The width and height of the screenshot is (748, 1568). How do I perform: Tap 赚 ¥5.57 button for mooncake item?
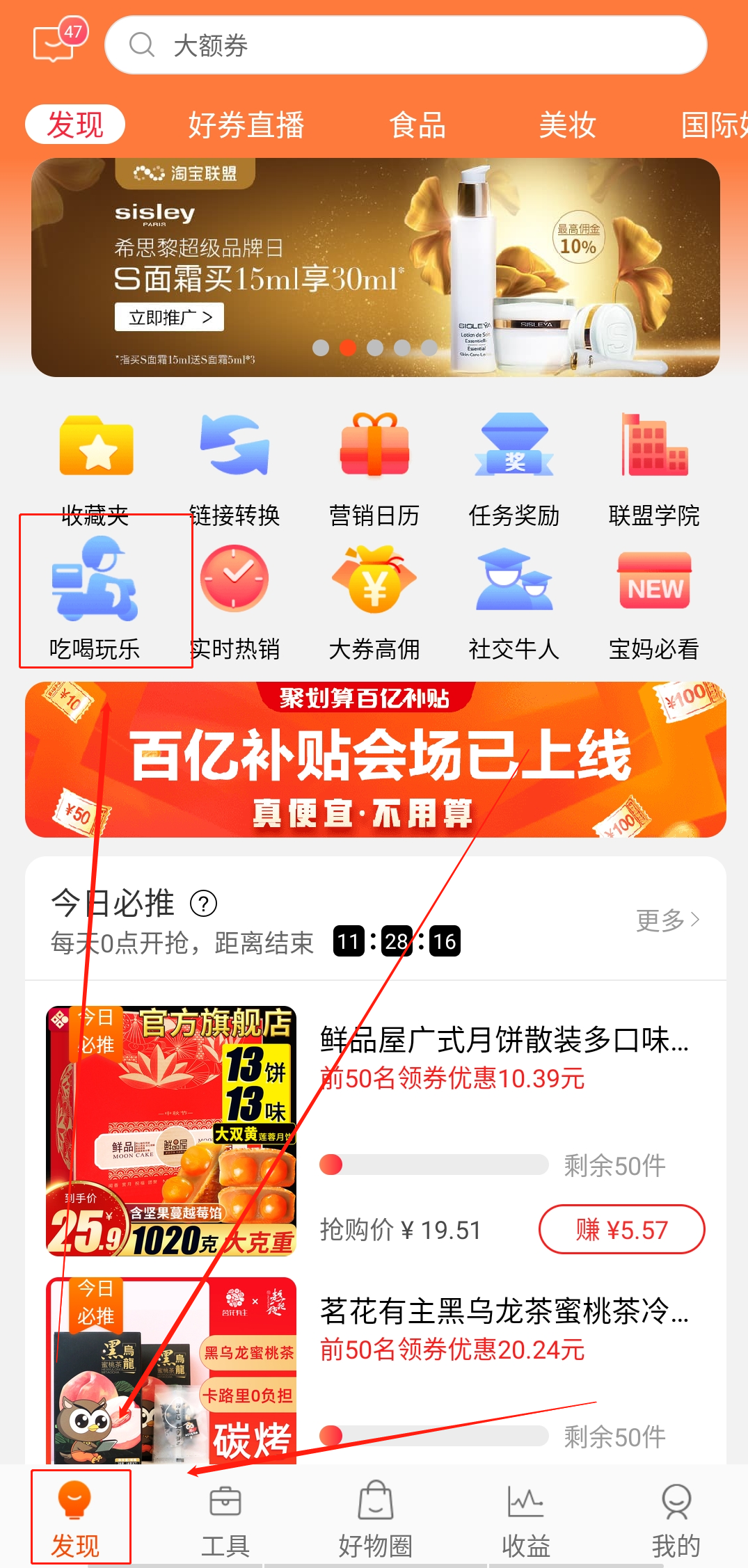(621, 1229)
